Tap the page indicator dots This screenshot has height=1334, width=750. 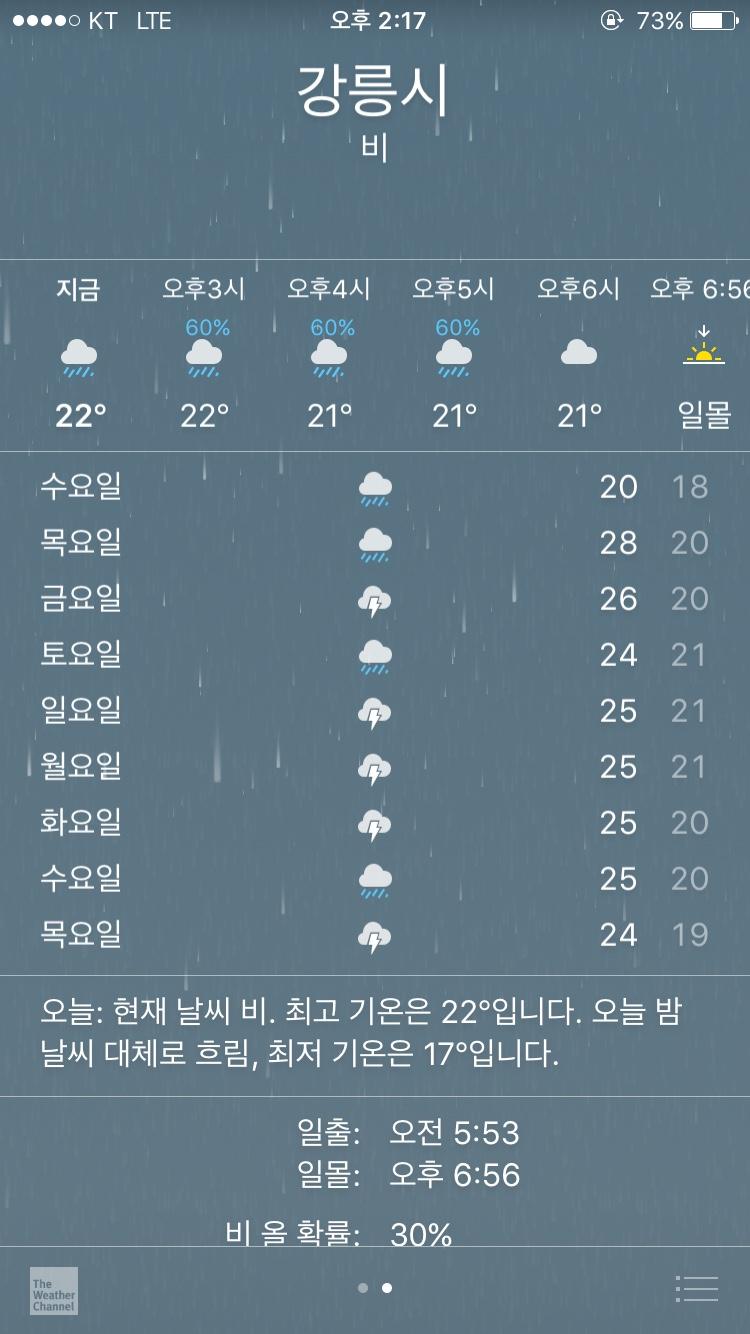(x=375, y=1288)
